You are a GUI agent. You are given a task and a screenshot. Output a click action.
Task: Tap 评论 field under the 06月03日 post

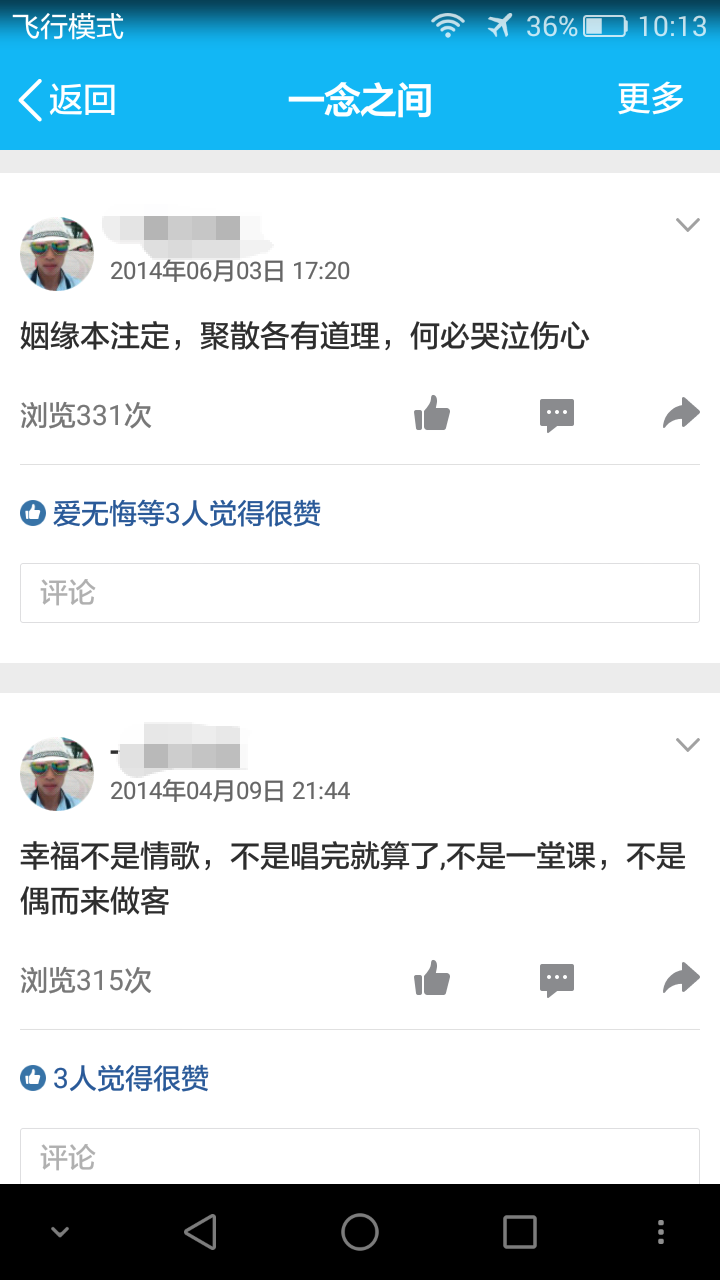(x=360, y=593)
